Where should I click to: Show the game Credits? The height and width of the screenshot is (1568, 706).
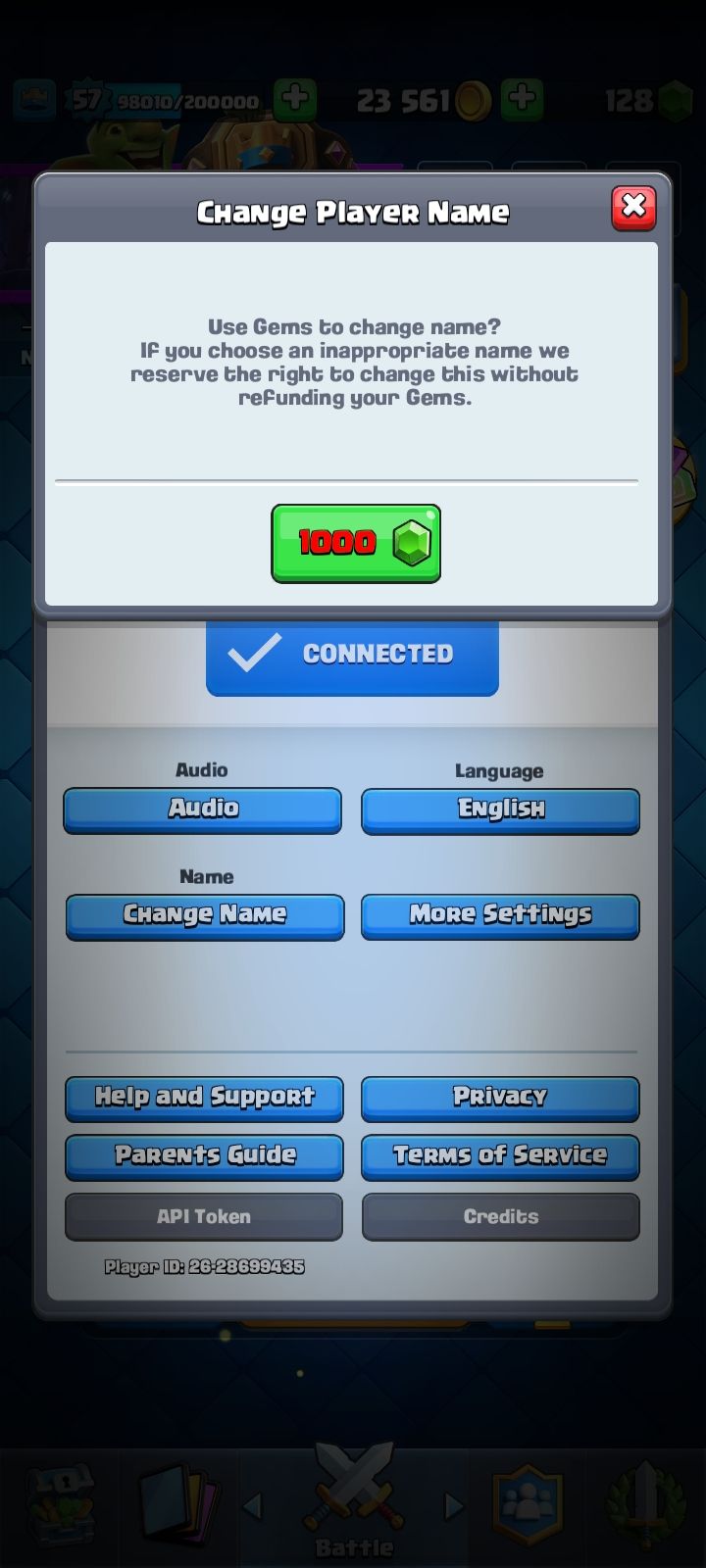500,1216
